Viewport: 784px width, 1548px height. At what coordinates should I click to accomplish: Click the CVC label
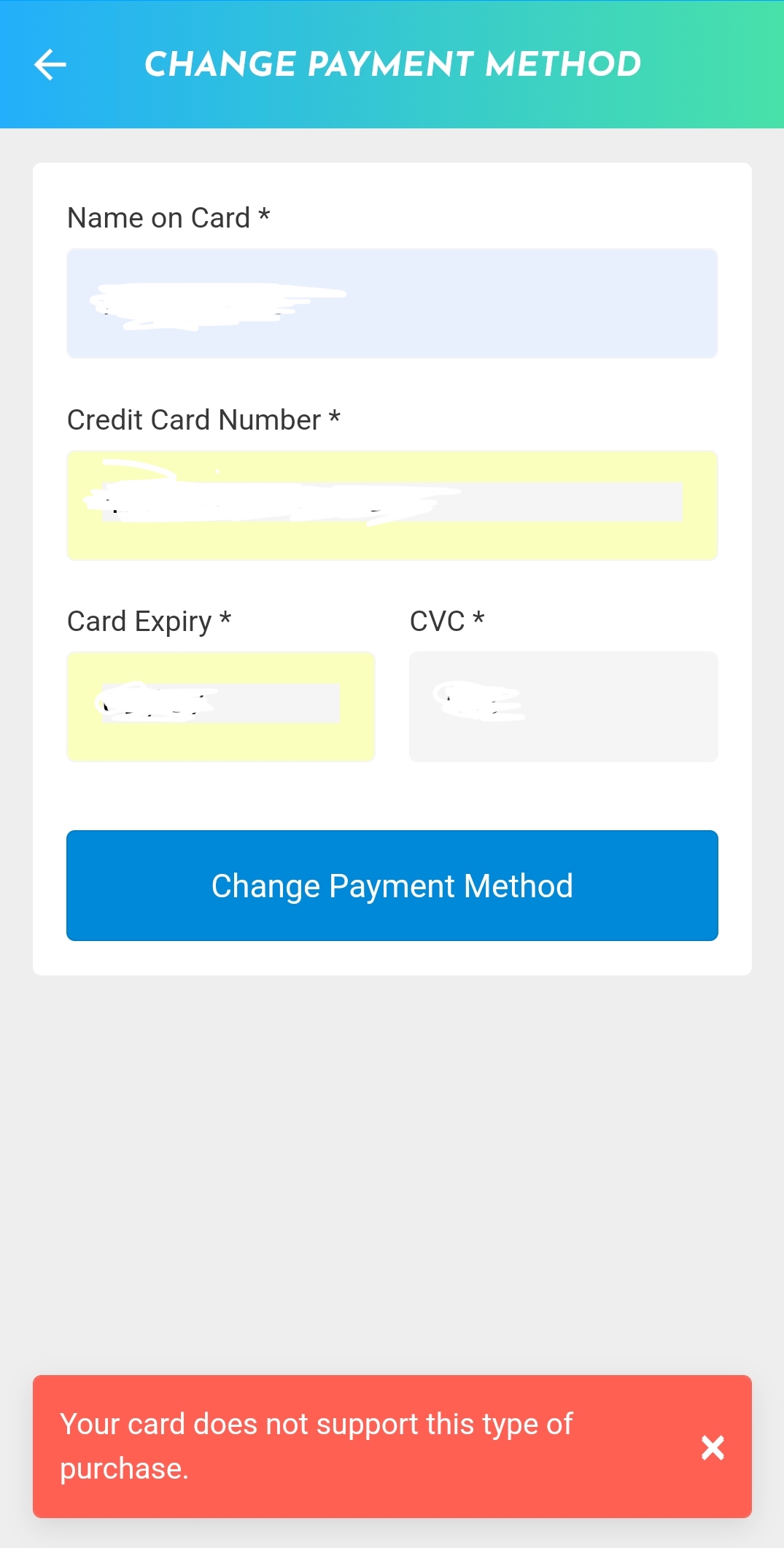446,621
